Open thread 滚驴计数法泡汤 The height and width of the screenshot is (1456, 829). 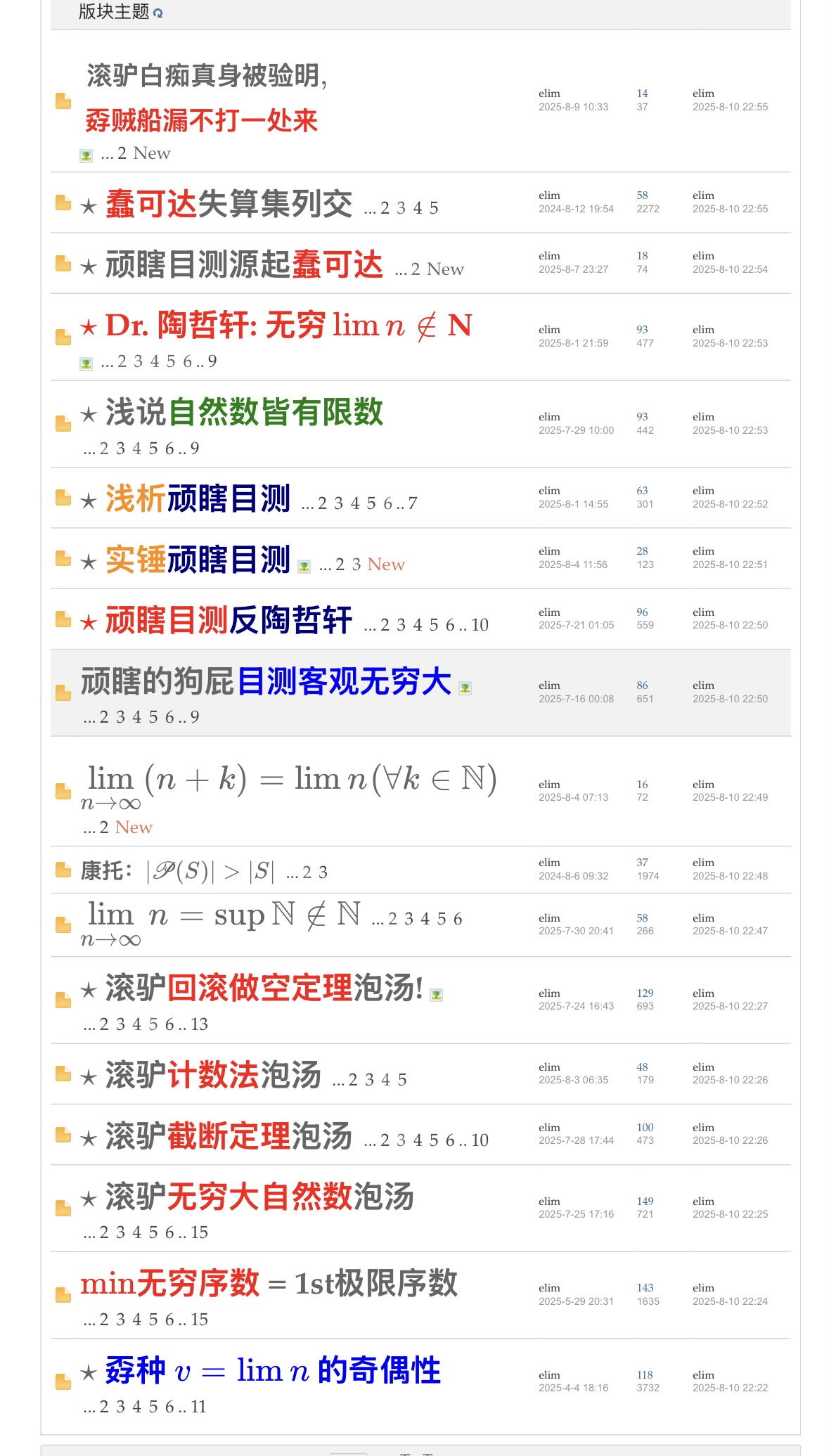click(214, 1076)
